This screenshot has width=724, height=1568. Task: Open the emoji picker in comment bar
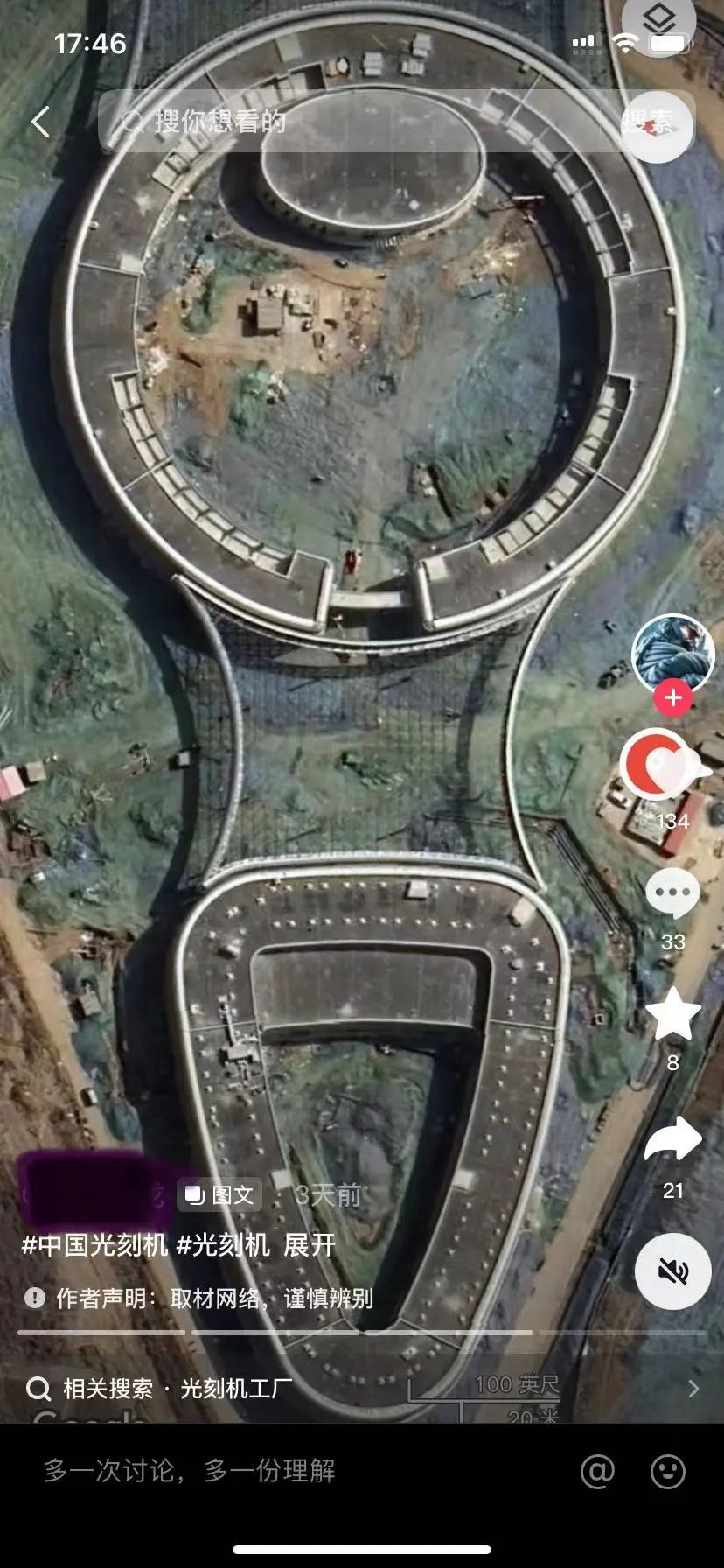click(x=668, y=1471)
